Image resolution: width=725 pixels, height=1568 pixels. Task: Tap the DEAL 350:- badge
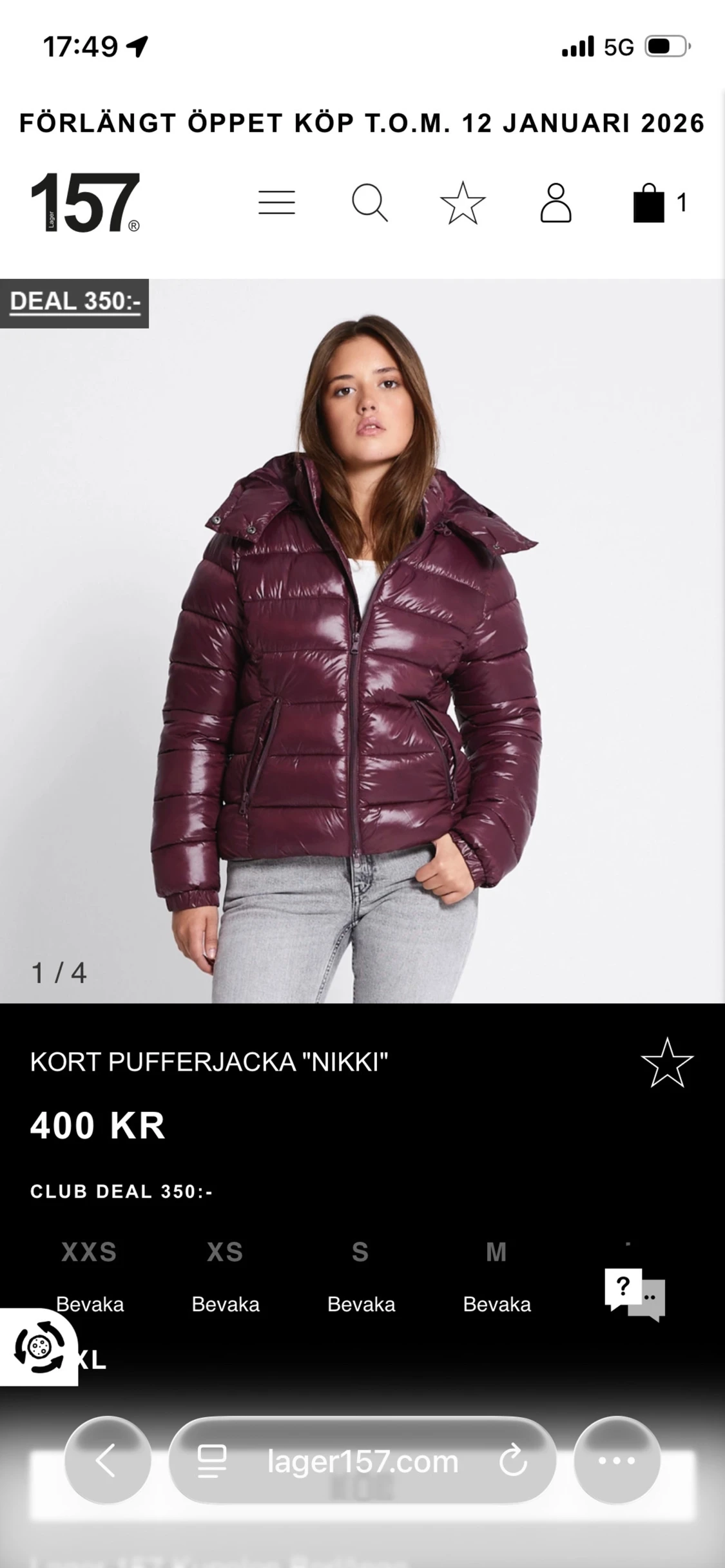coord(75,300)
